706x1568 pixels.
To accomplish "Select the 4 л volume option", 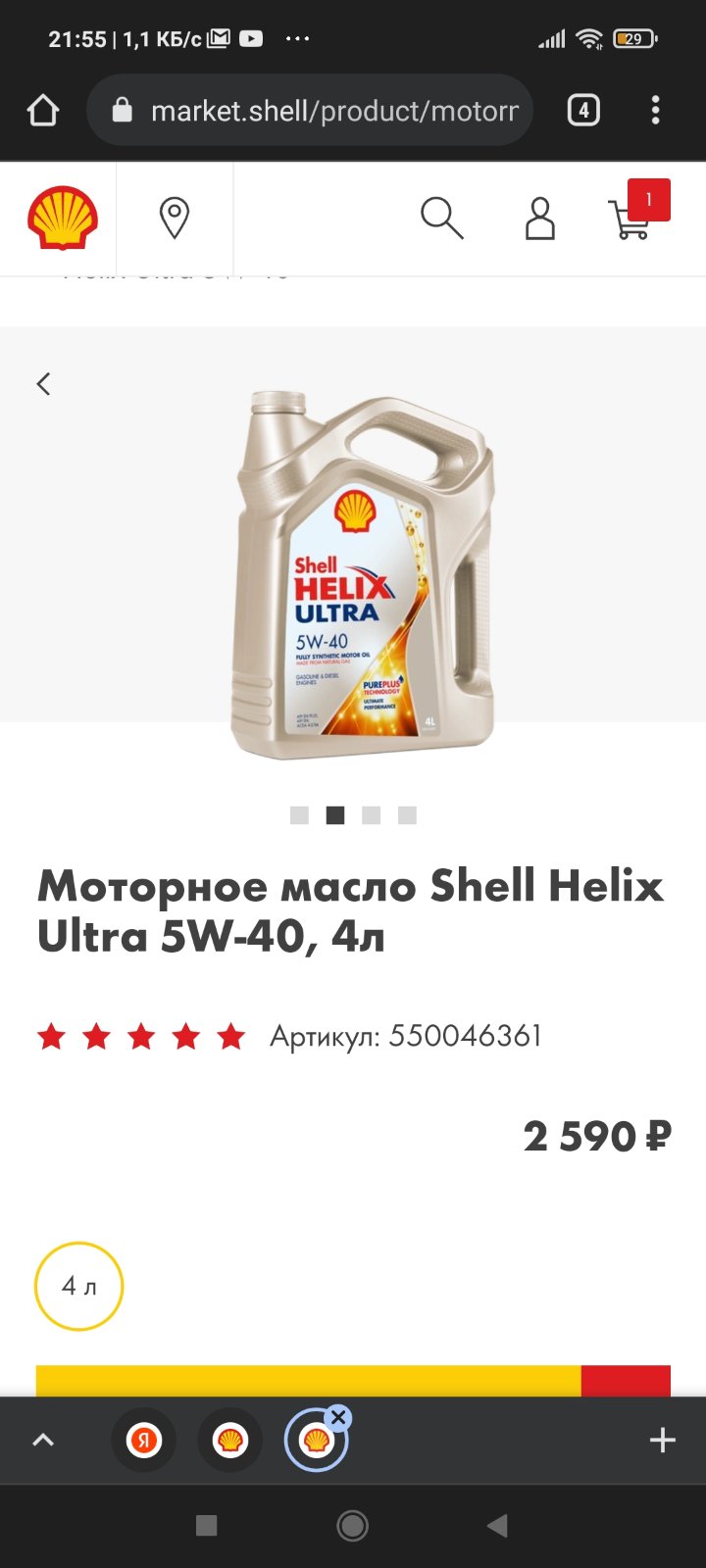I will (x=78, y=1286).
